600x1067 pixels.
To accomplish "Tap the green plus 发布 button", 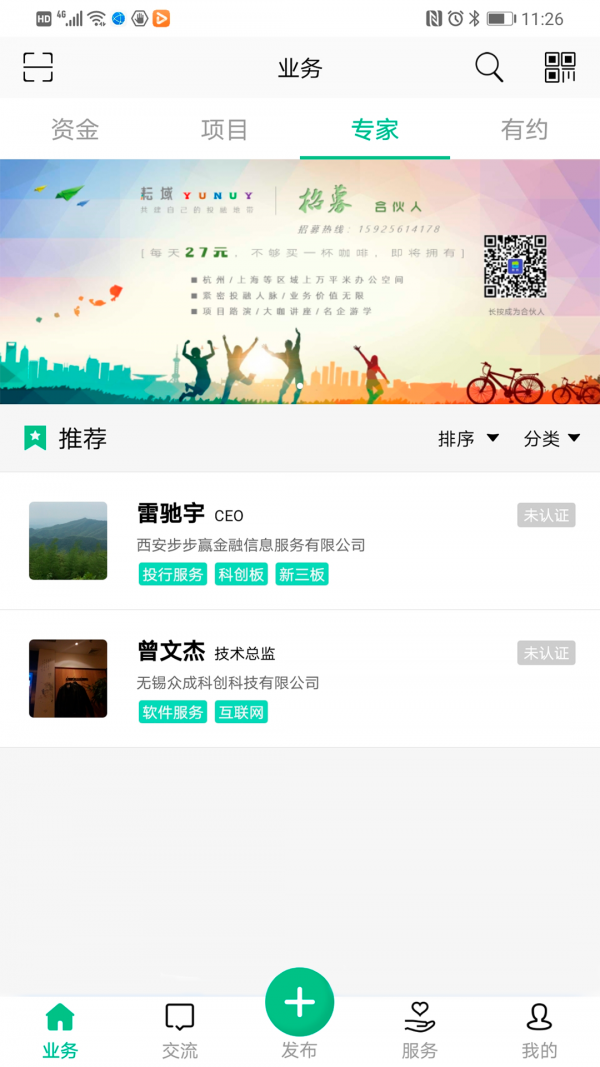I will [x=299, y=1002].
